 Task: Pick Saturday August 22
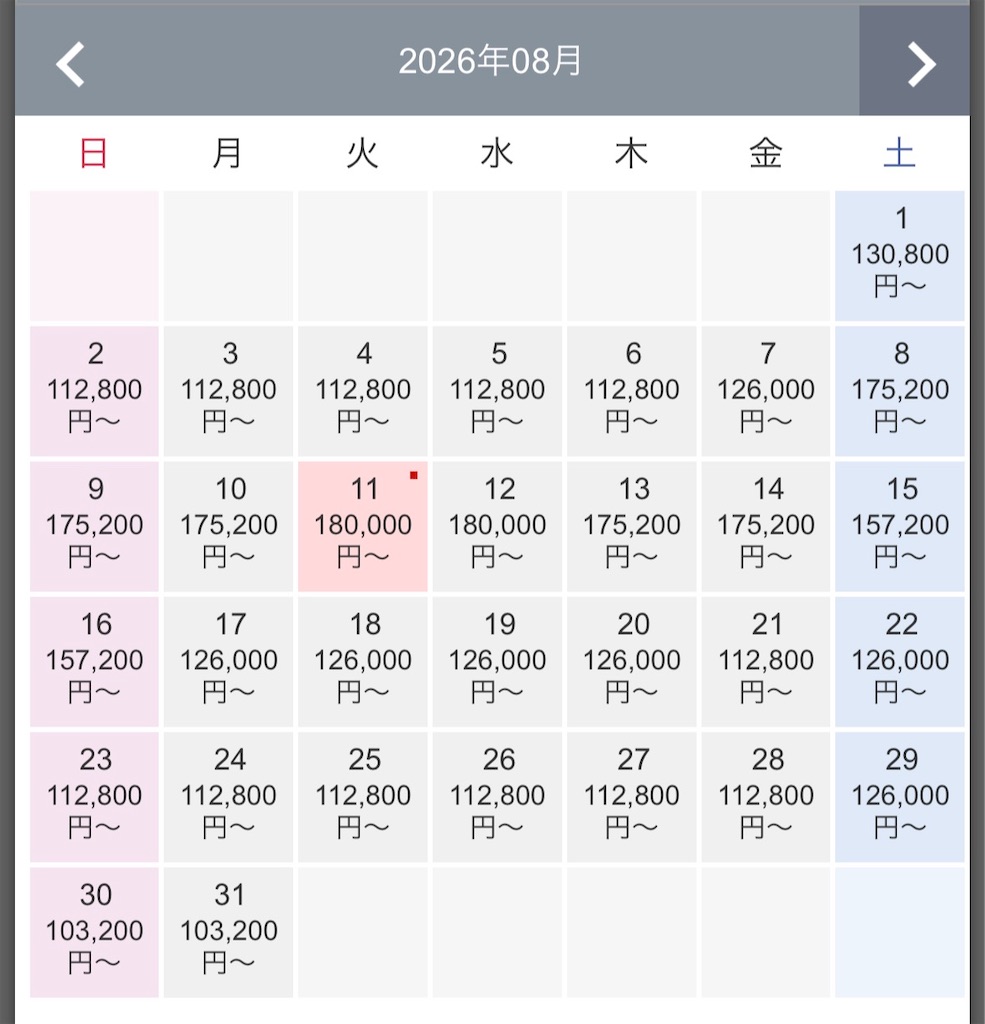pos(899,662)
